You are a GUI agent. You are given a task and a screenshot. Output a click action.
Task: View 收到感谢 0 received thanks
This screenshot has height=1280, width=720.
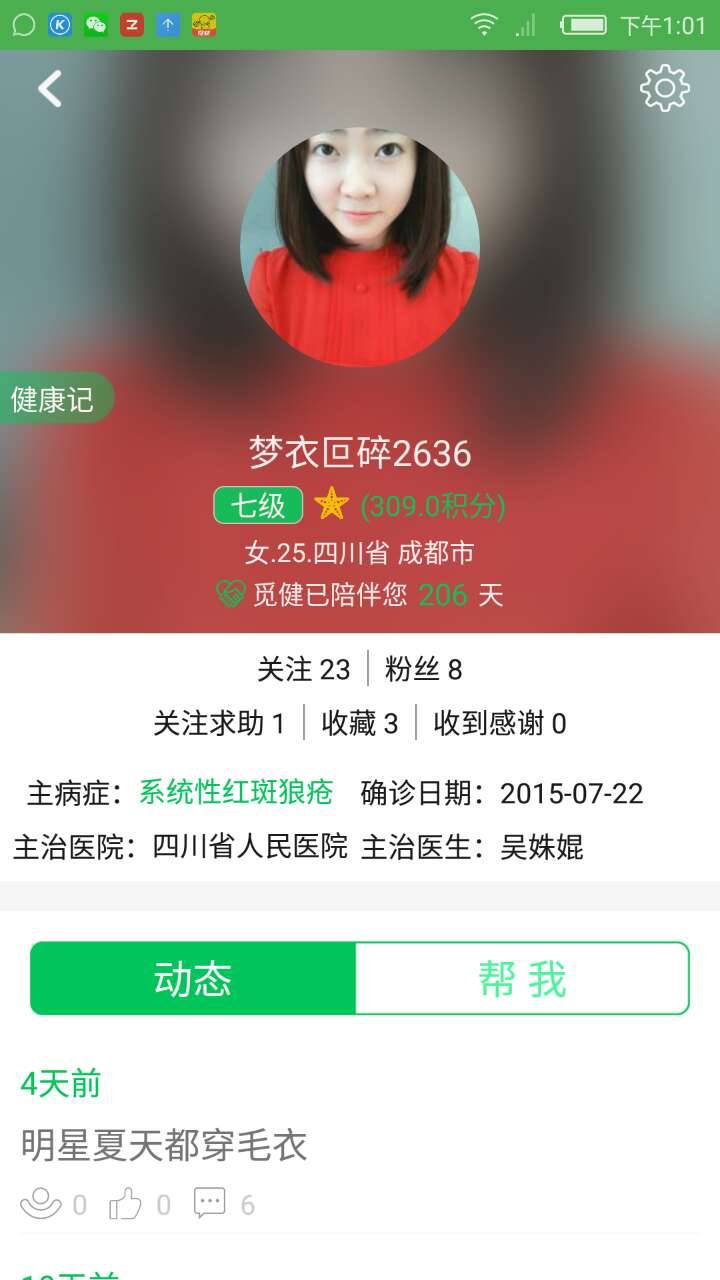(x=499, y=723)
